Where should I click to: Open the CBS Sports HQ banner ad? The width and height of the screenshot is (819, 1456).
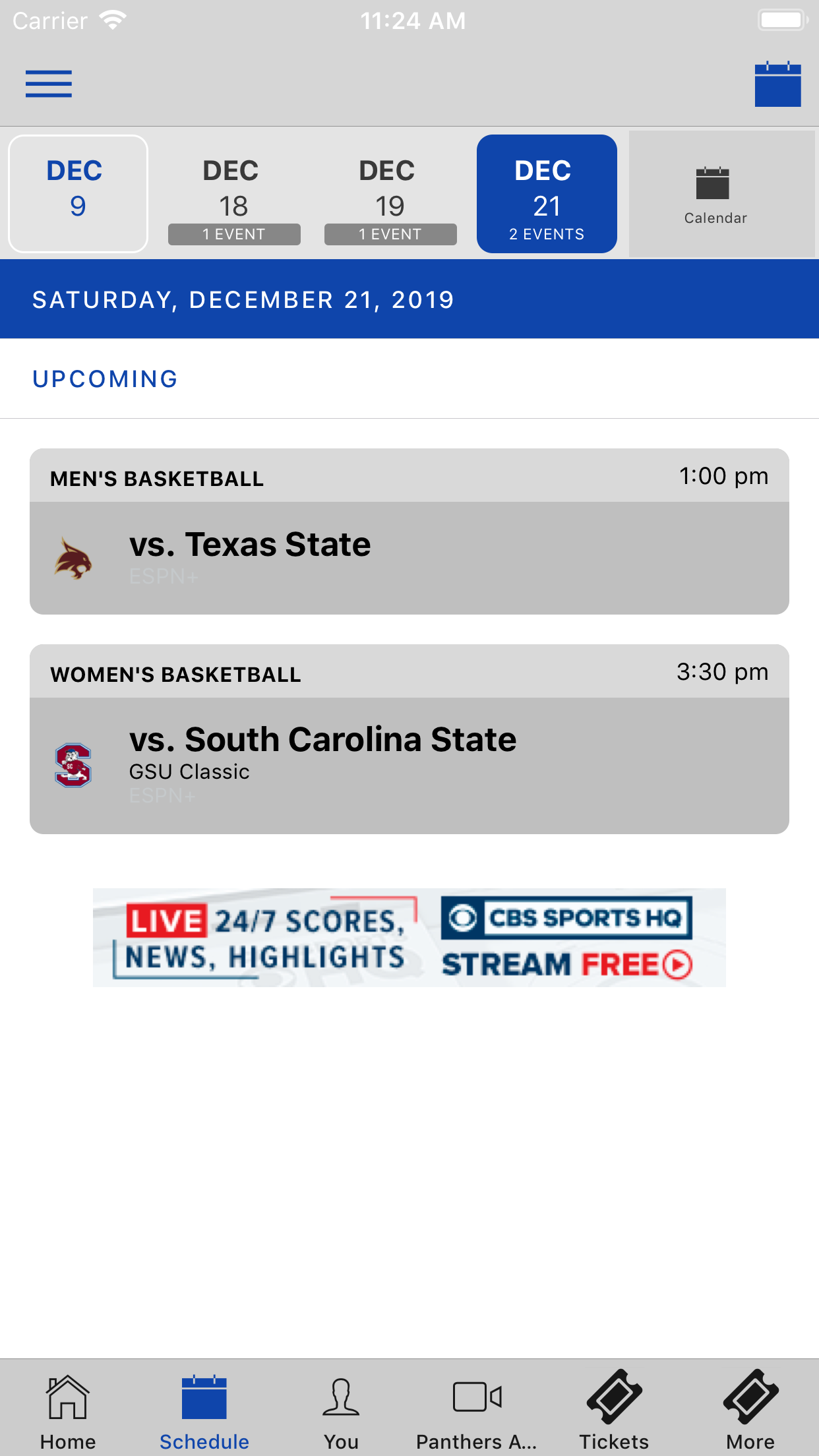coord(409,937)
